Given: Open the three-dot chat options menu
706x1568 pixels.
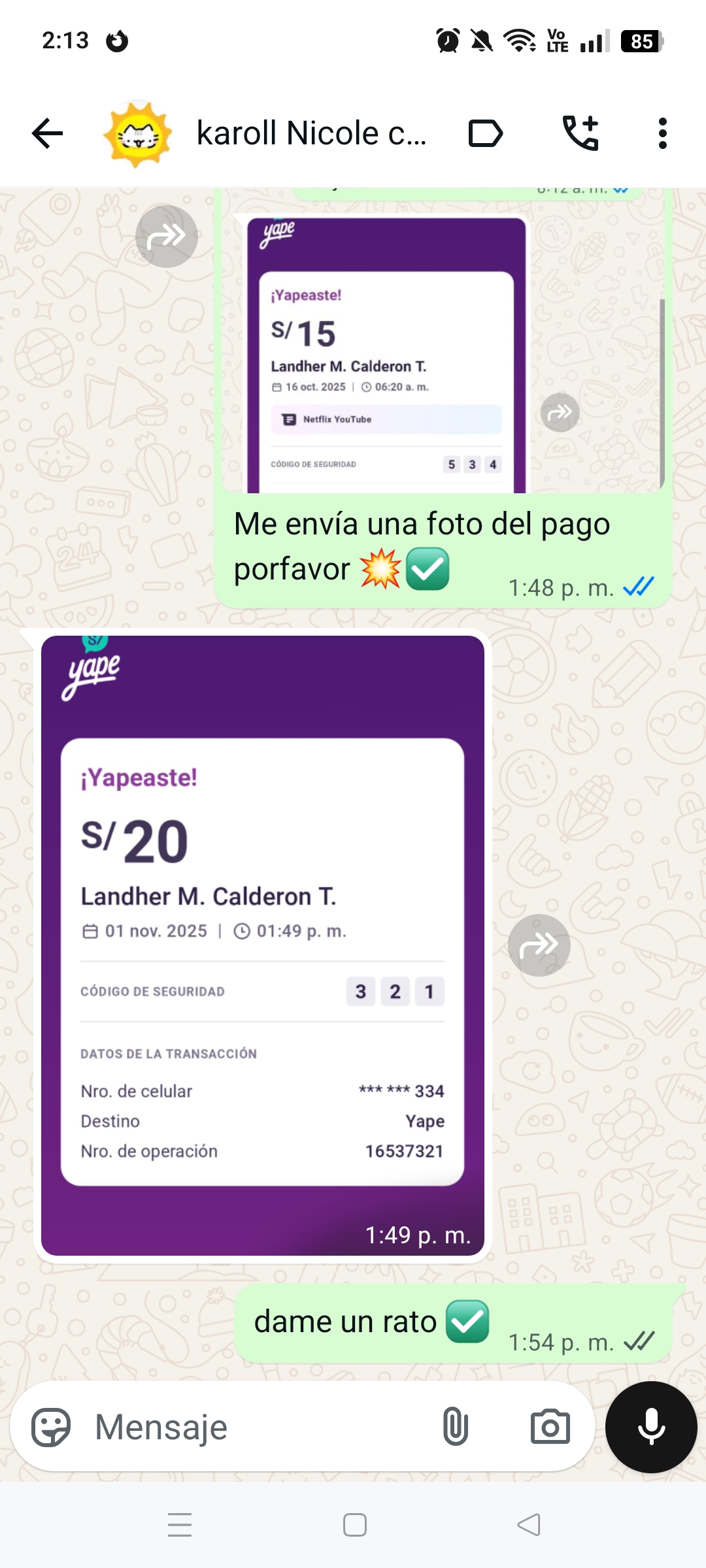Looking at the screenshot, I should click(662, 132).
